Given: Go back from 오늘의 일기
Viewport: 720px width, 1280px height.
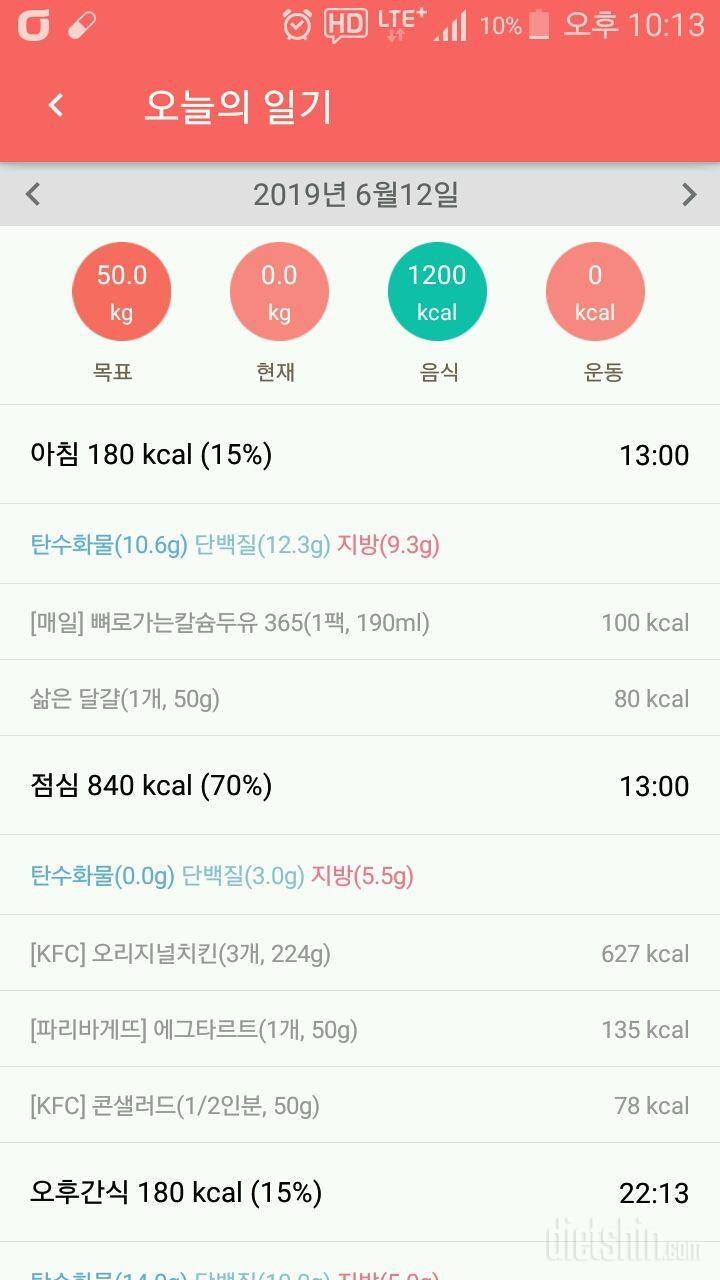Looking at the screenshot, I should pyautogui.click(x=56, y=105).
